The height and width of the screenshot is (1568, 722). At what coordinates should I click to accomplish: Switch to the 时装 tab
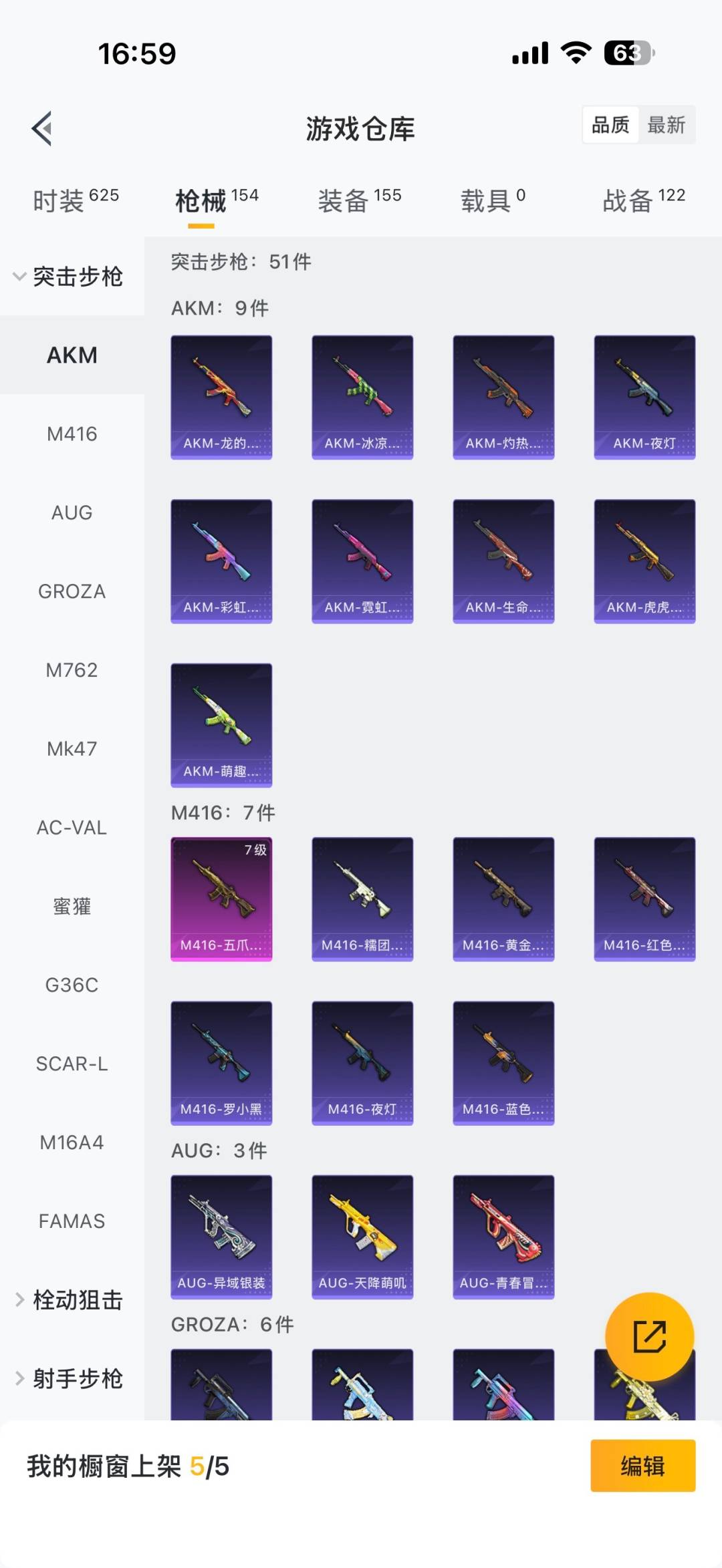pyautogui.click(x=76, y=200)
